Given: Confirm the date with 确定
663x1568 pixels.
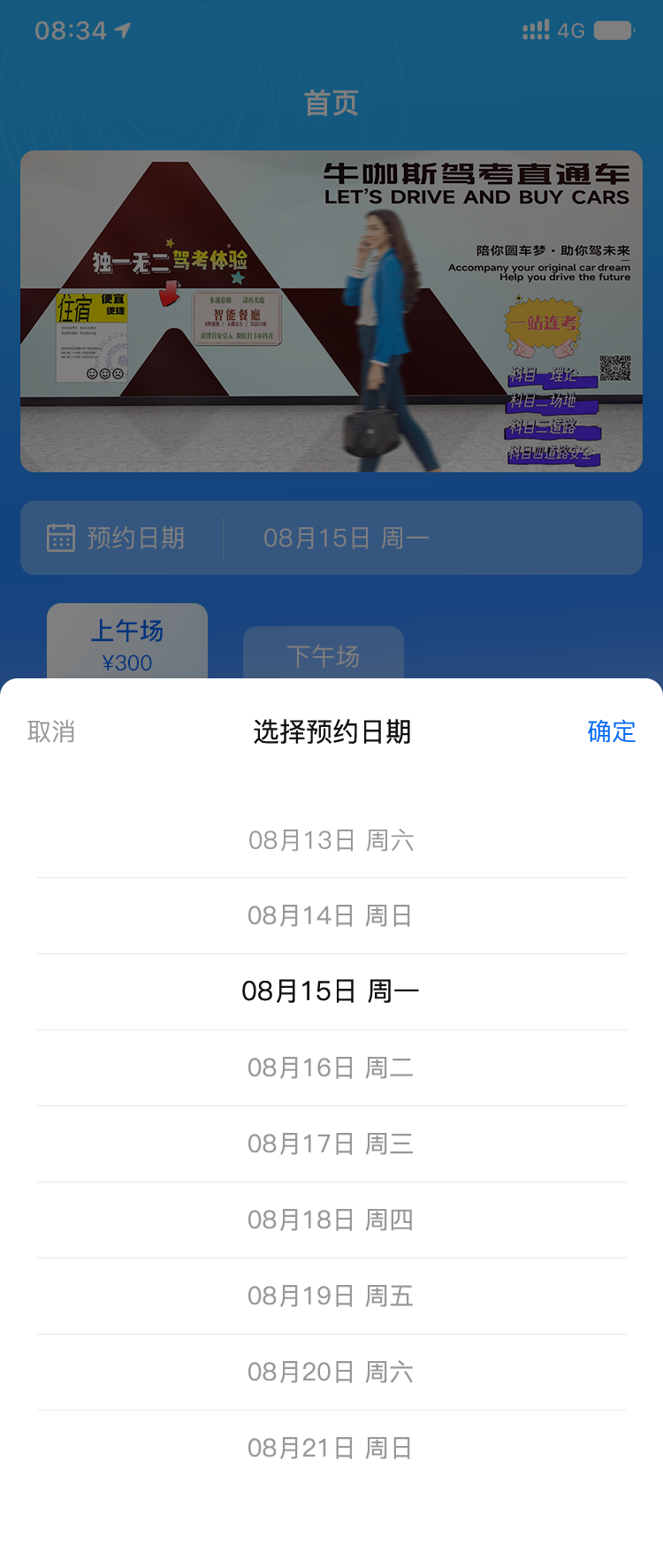Looking at the screenshot, I should tap(611, 731).
